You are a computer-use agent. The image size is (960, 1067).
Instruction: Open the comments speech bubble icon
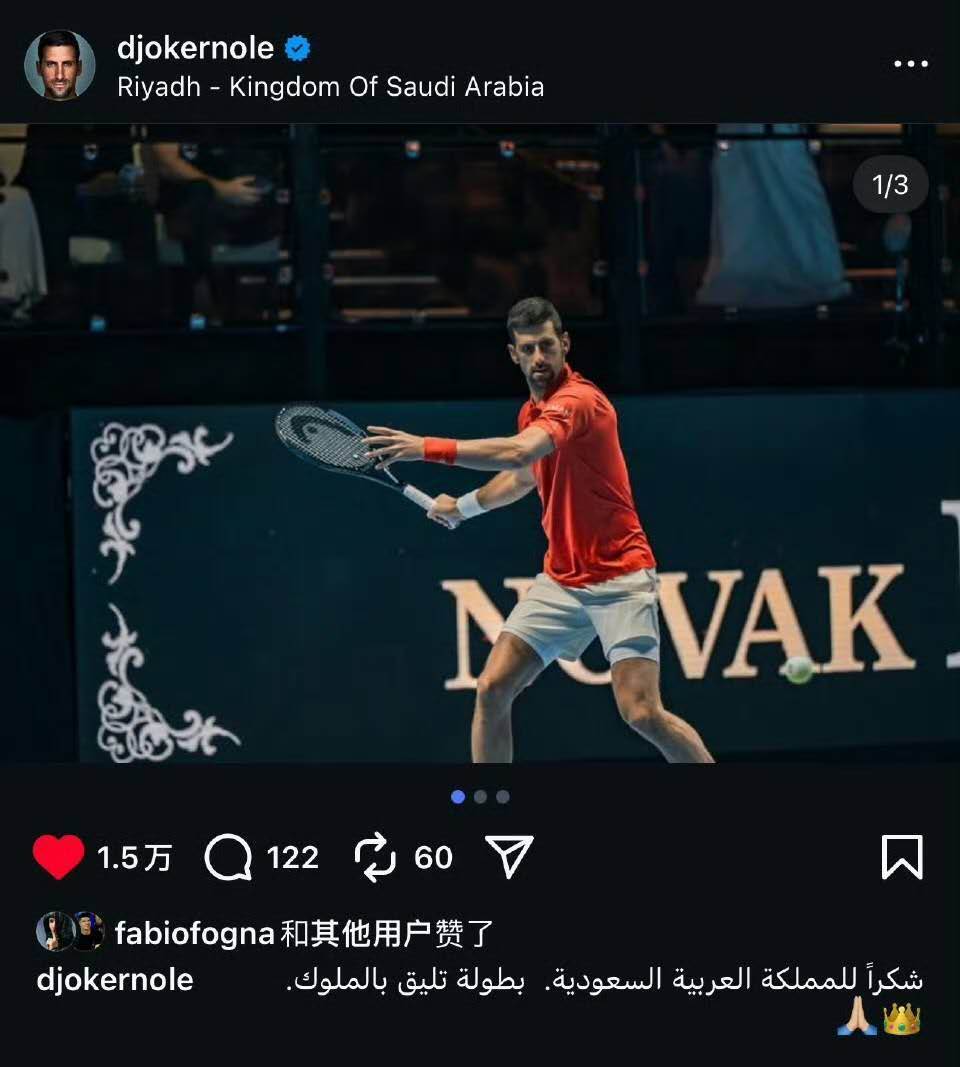[228, 857]
